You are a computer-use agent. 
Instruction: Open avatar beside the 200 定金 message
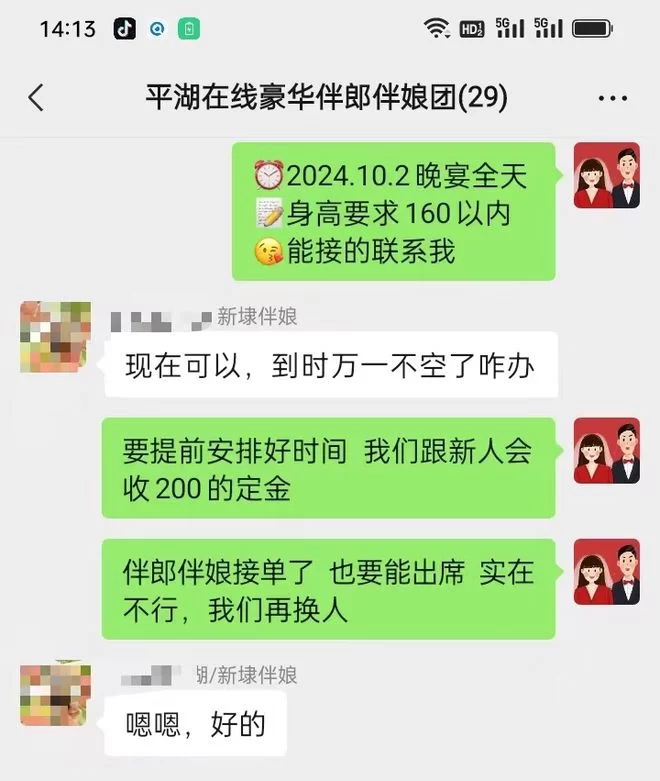click(606, 450)
